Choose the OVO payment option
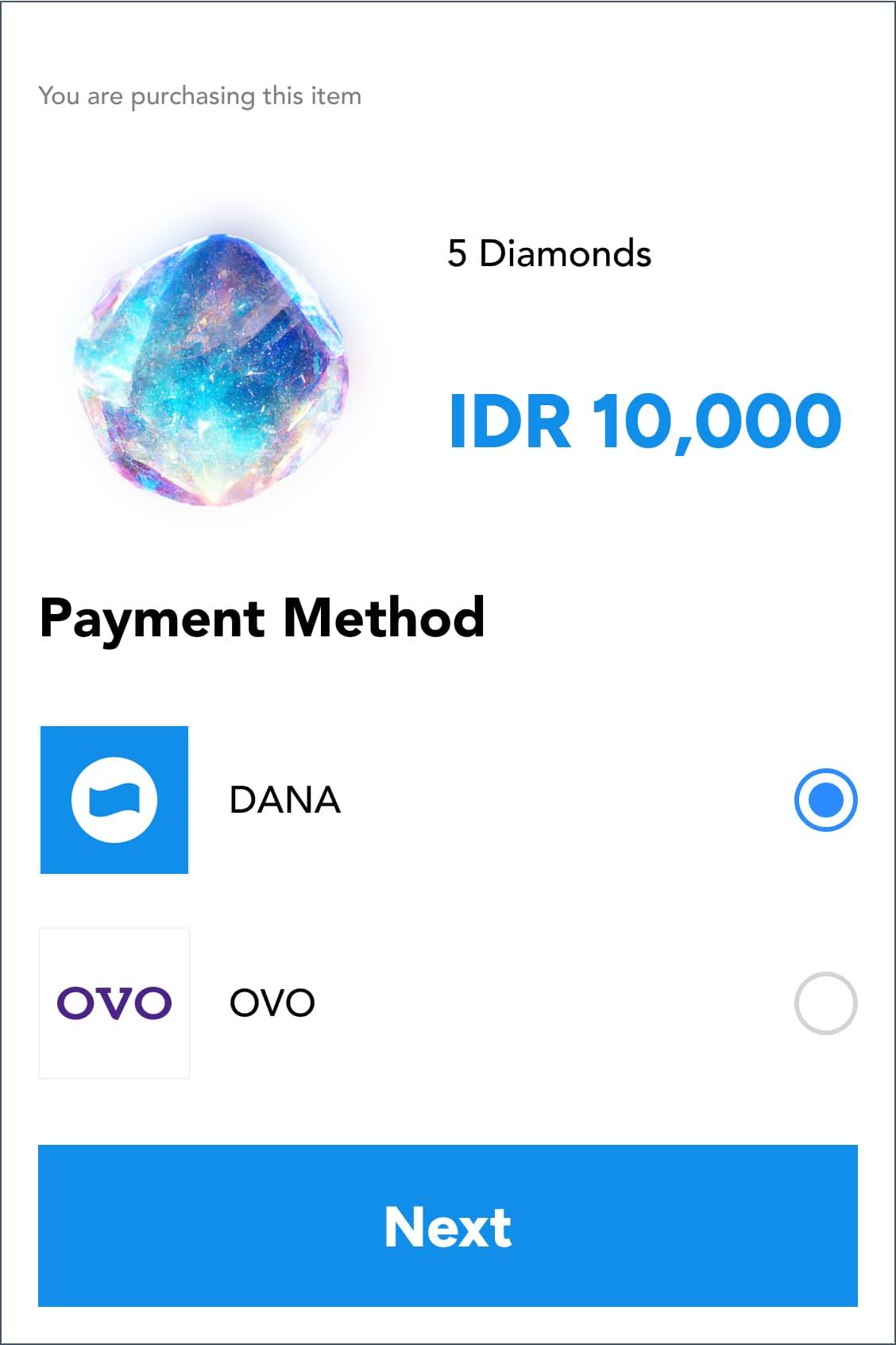 (825, 1003)
